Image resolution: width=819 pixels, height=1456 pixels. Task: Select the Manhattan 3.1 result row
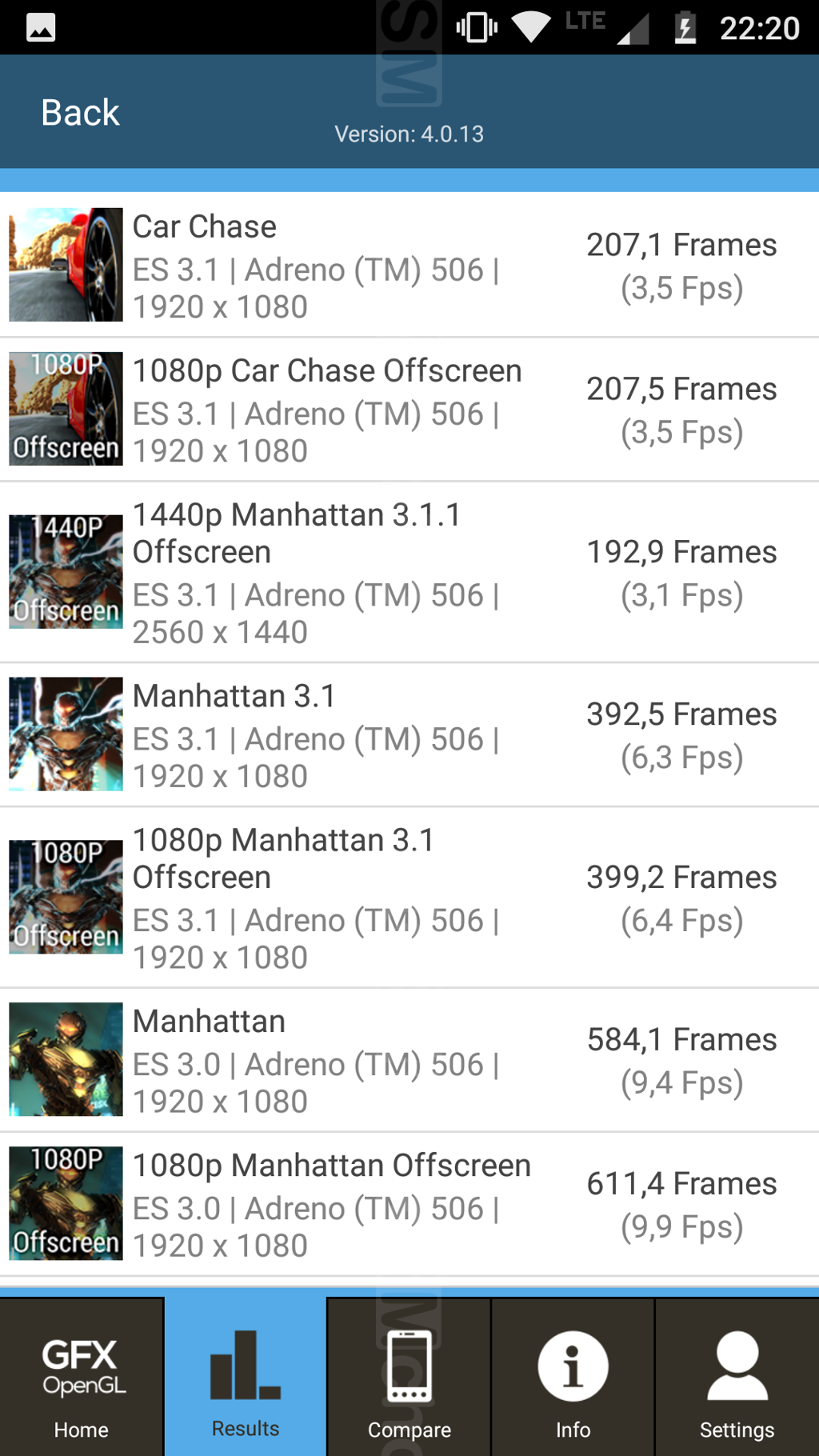tap(408, 734)
